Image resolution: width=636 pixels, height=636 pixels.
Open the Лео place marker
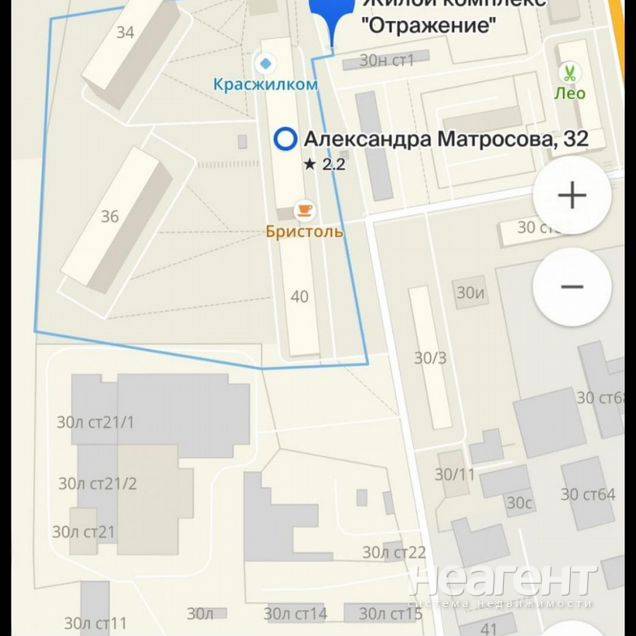click(569, 73)
